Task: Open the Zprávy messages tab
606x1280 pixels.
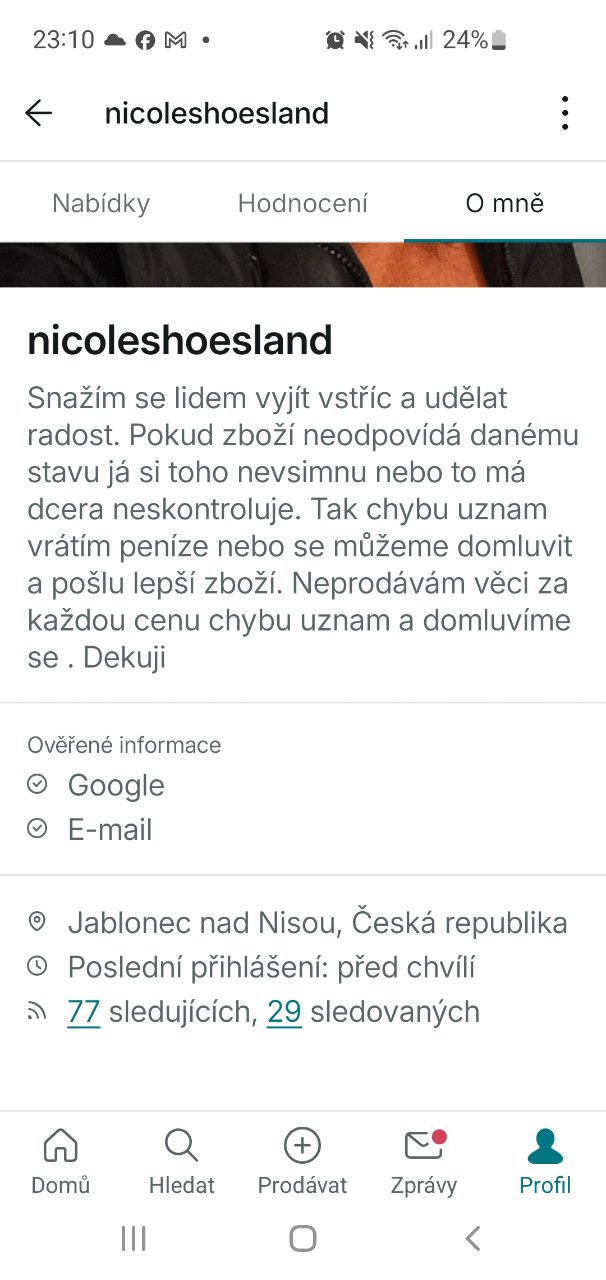Action: [x=424, y=1162]
